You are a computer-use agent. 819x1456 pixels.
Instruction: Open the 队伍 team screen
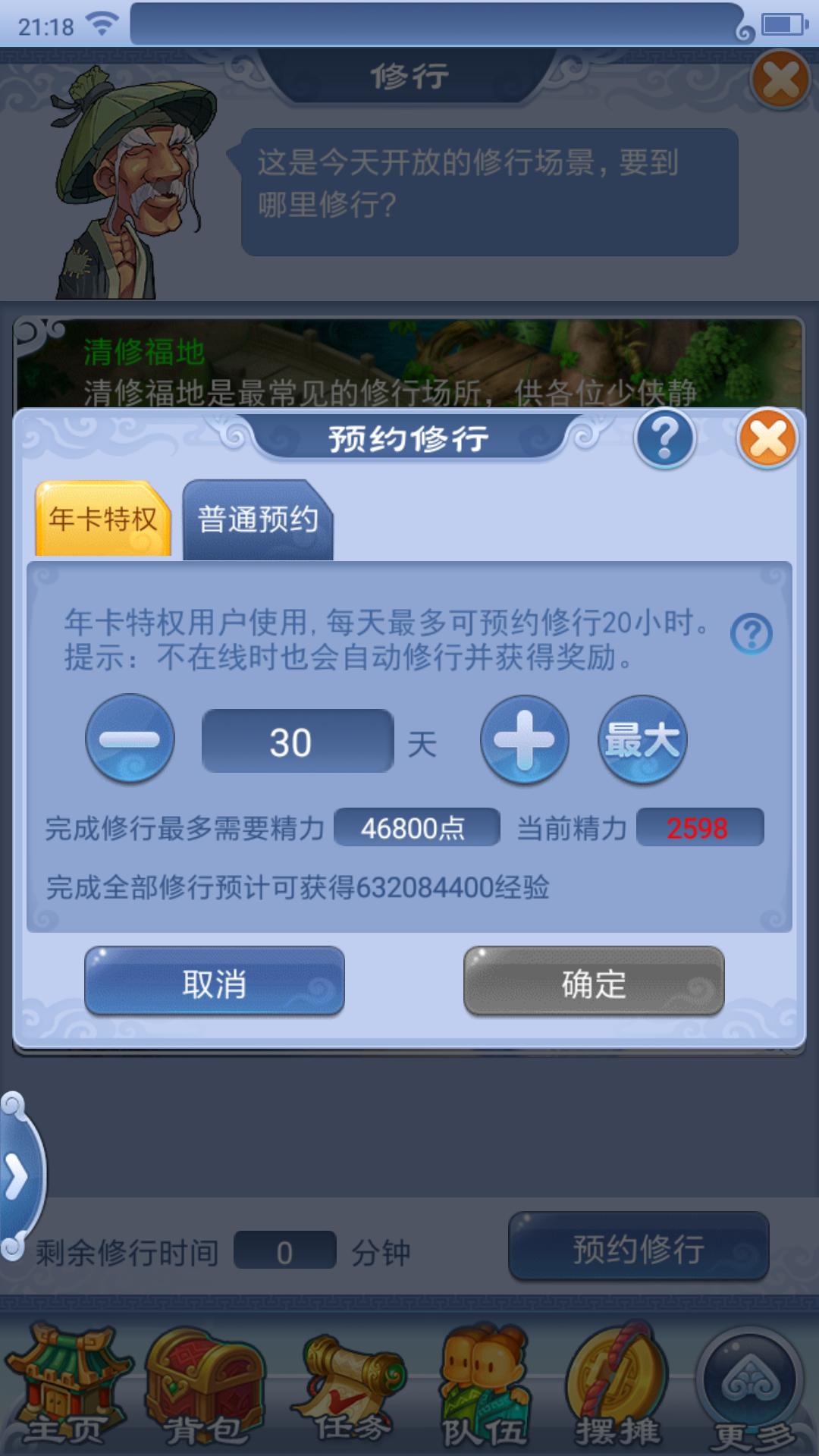point(484,1388)
